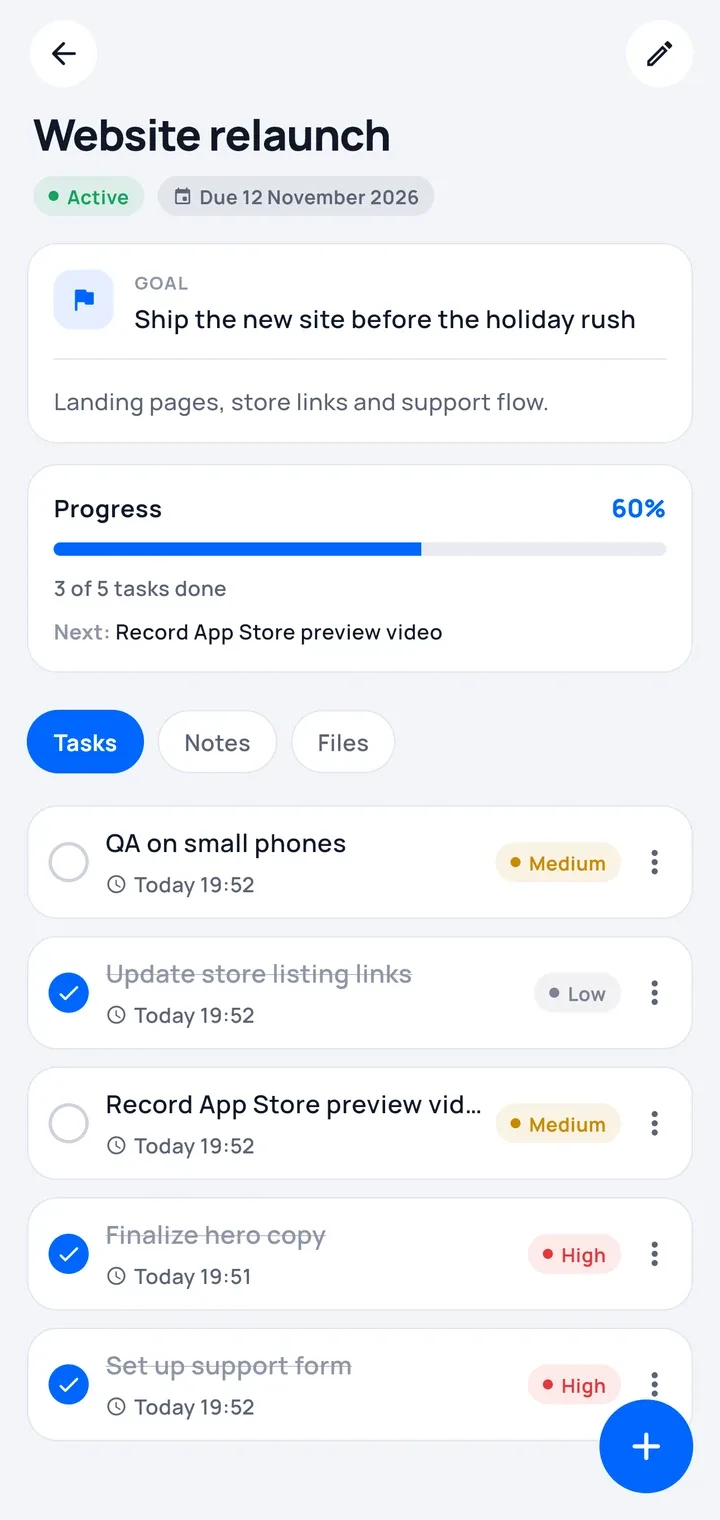The height and width of the screenshot is (1520, 720).
Task: Uncheck the Finalize hero copy task
Action: (69, 1254)
